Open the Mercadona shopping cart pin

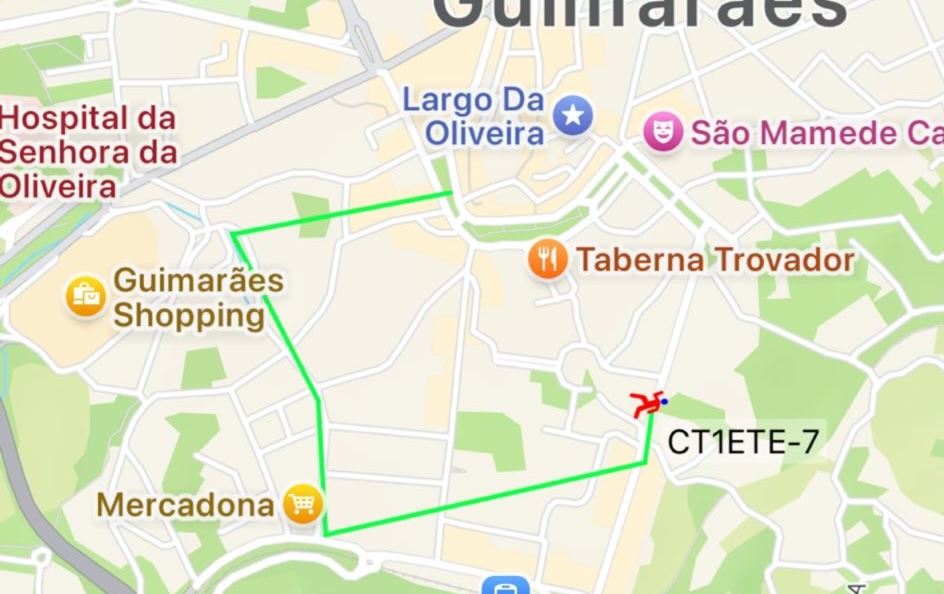click(302, 503)
